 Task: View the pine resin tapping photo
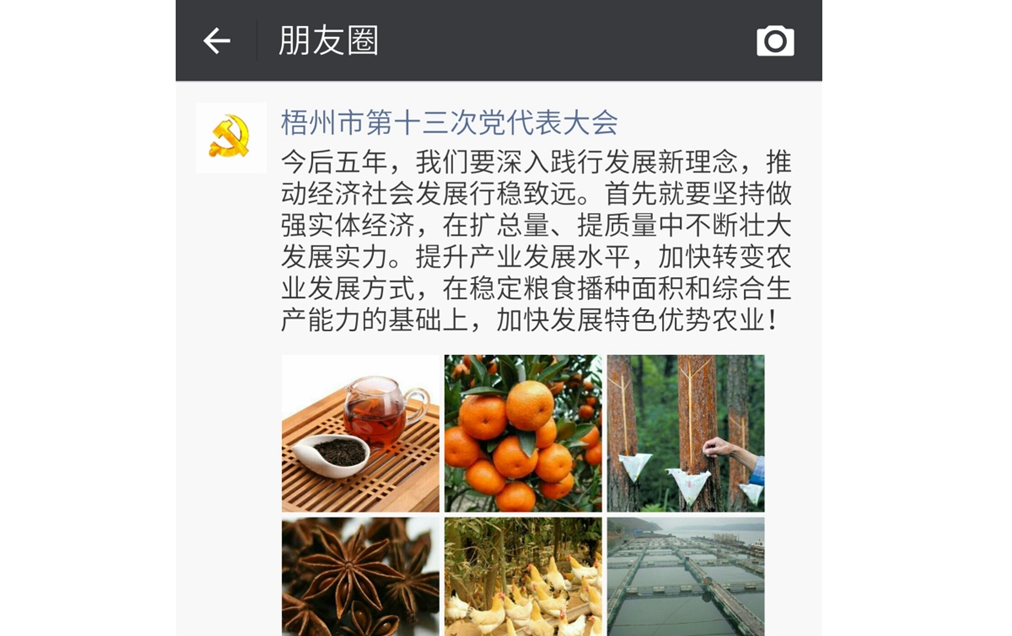pyautogui.click(x=685, y=433)
